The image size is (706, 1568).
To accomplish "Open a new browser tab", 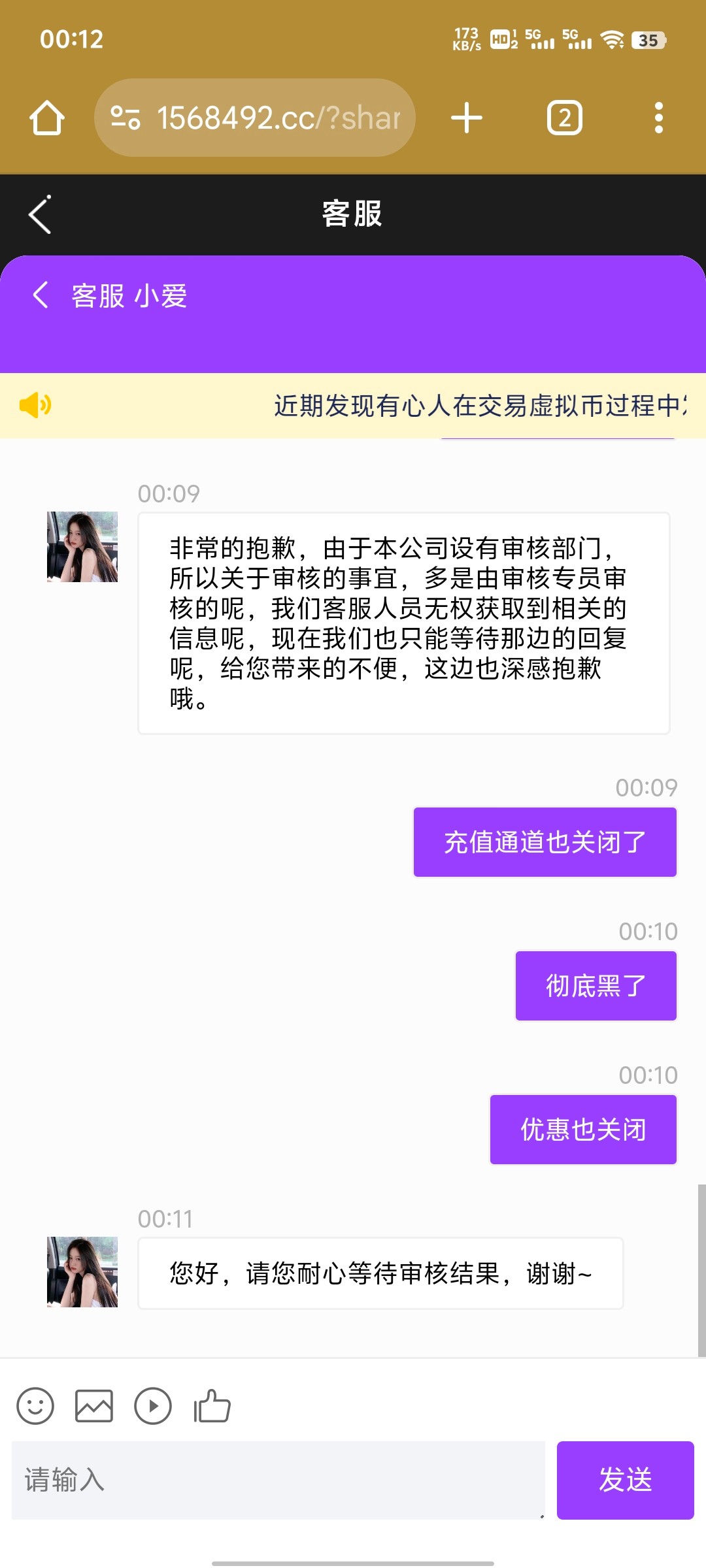I will click(467, 118).
